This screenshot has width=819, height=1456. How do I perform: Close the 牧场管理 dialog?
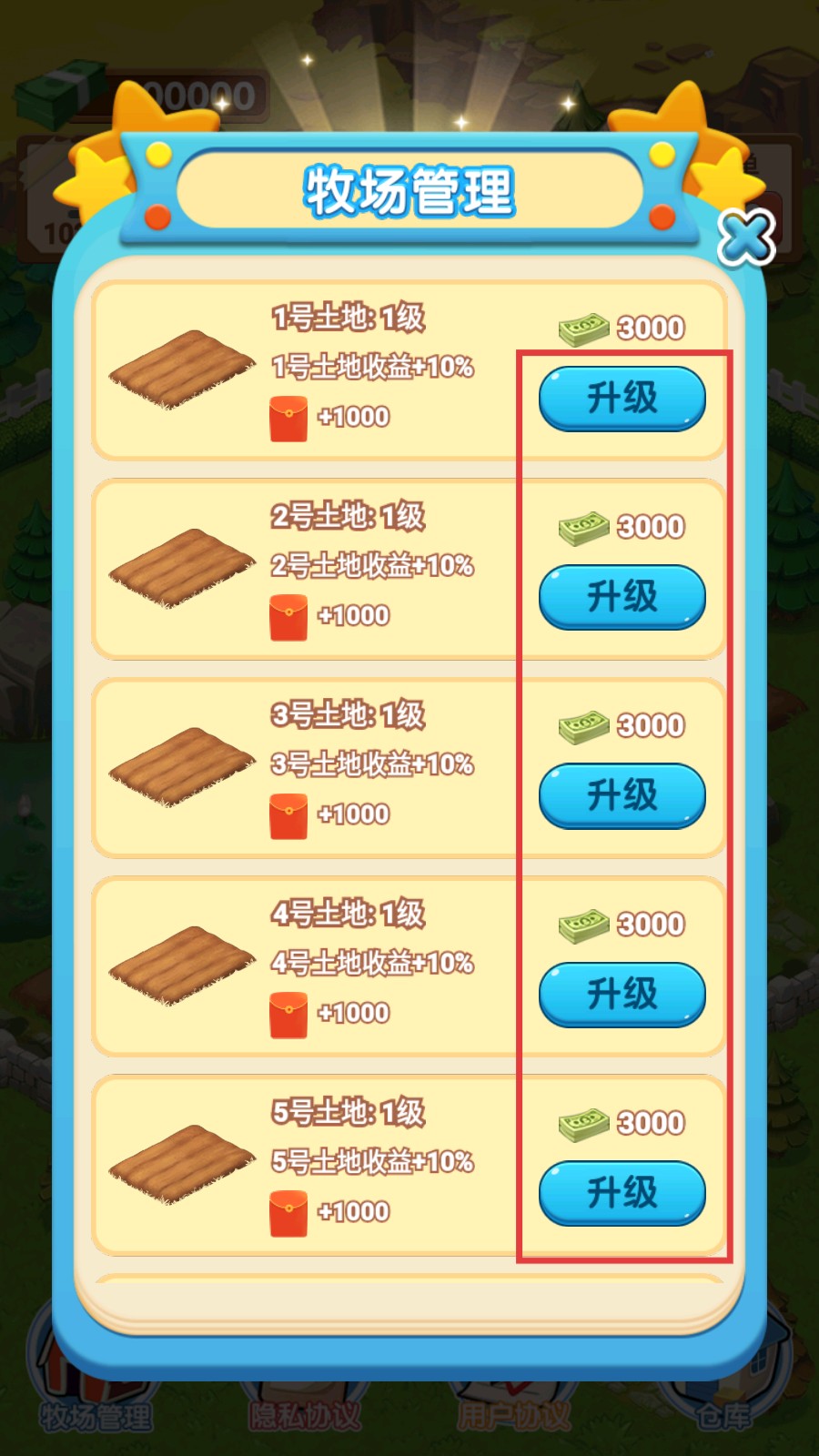coord(745,238)
